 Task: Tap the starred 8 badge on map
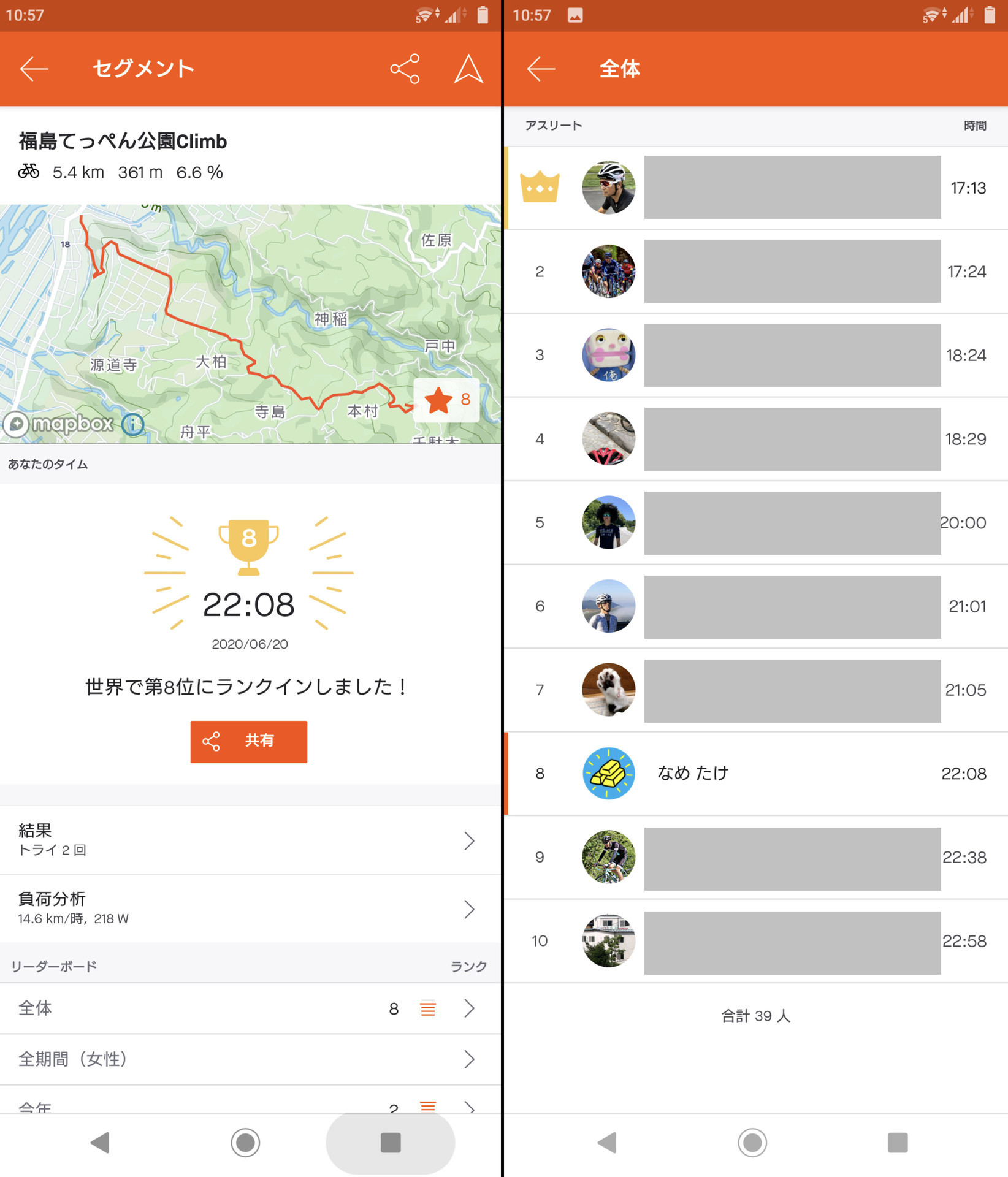(x=447, y=400)
